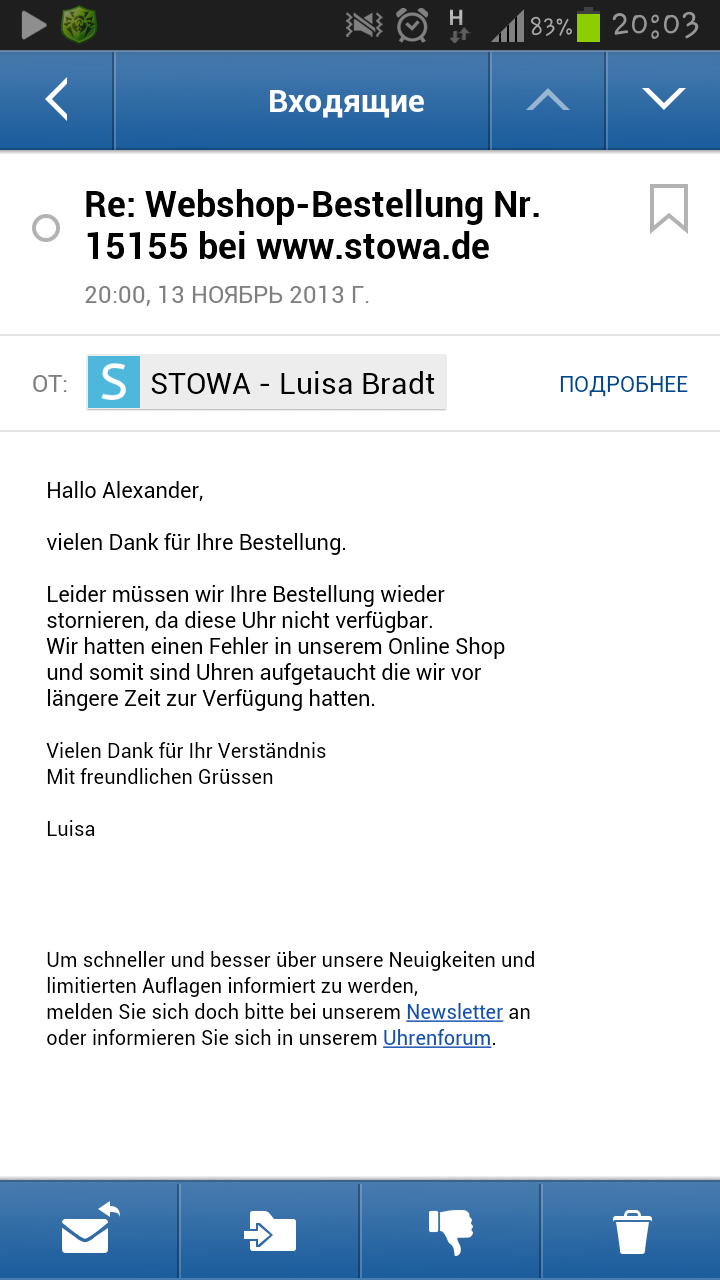
Task: Mark this email as spam (thumbs down)
Action: tap(450, 1231)
